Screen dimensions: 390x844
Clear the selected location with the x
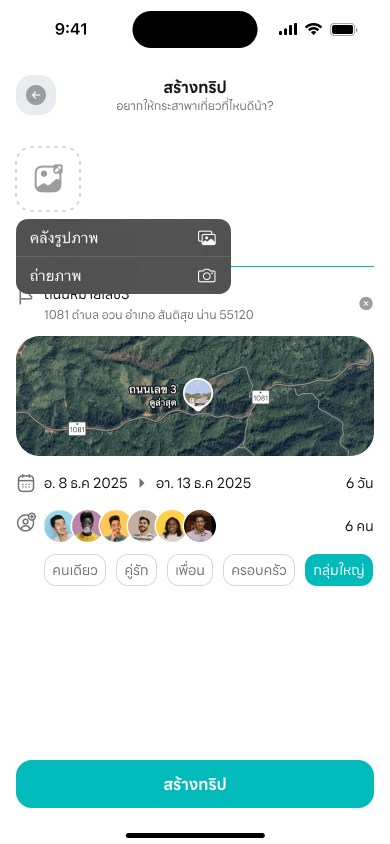(x=366, y=304)
